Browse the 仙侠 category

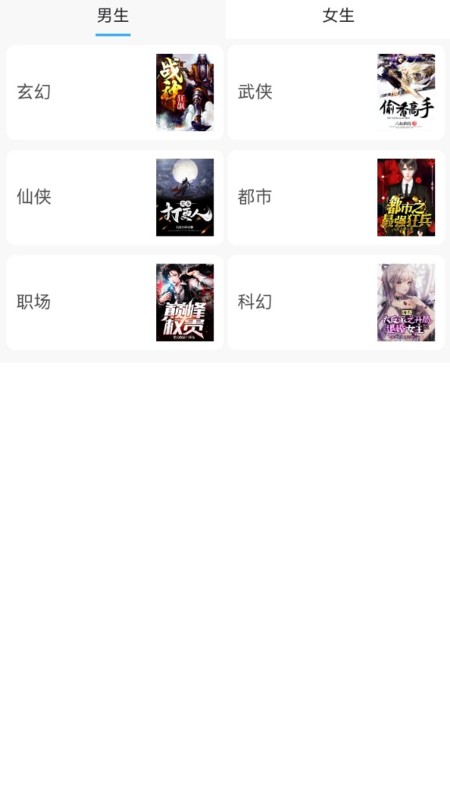(x=114, y=197)
